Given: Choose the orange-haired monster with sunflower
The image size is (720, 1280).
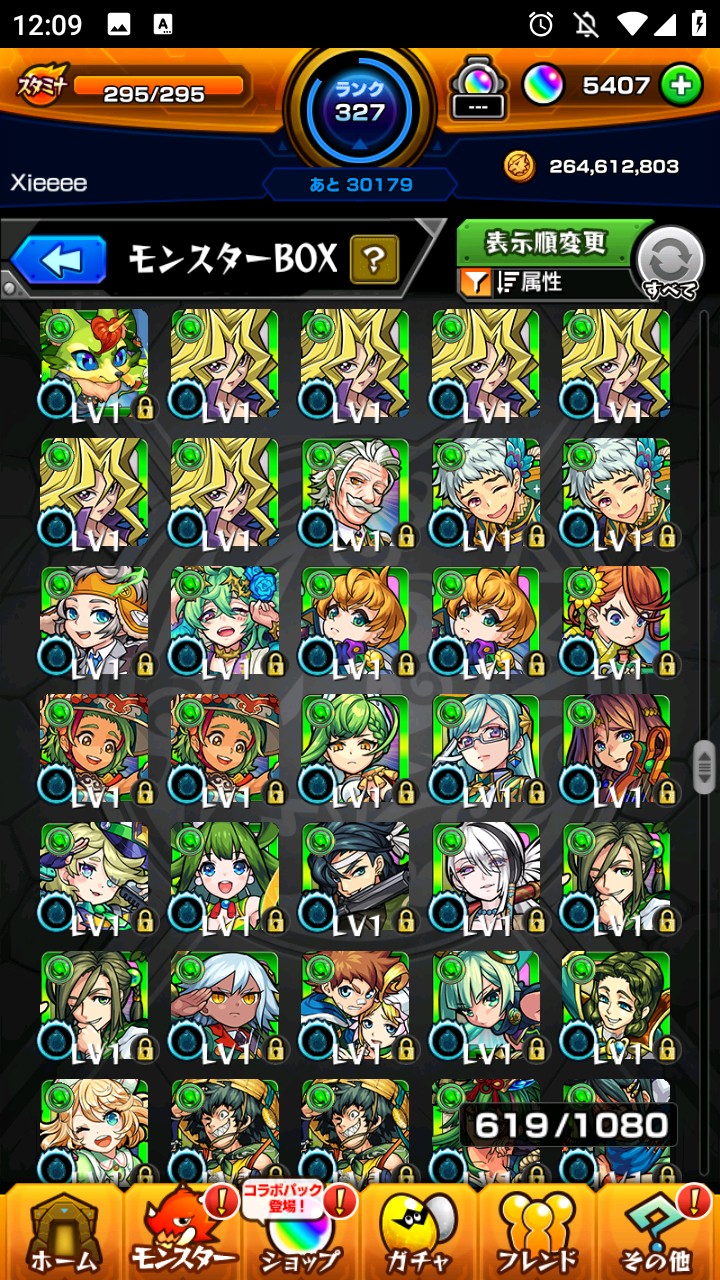Looking at the screenshot, I should [x=616, y=620].
